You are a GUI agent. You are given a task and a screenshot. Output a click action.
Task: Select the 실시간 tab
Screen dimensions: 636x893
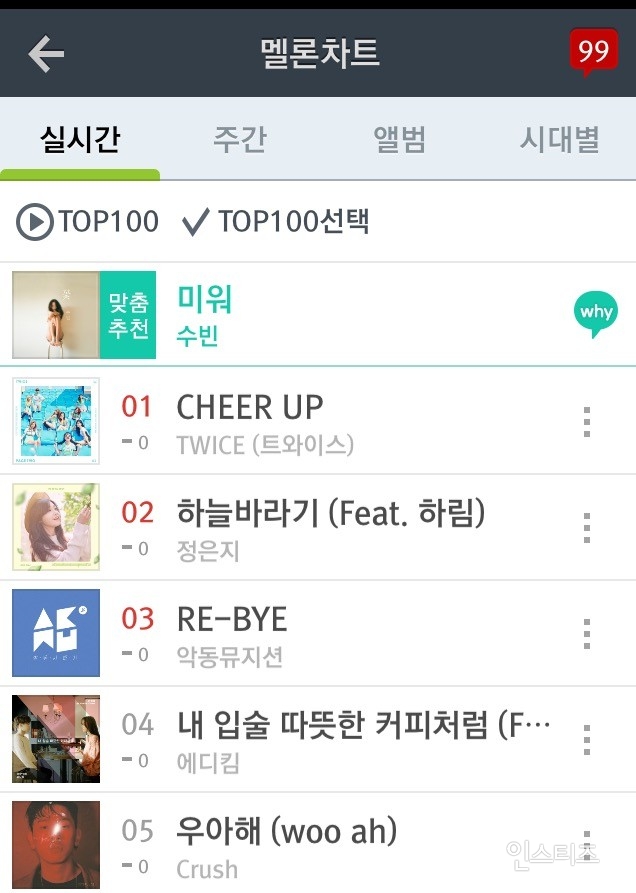coord(80,139)
